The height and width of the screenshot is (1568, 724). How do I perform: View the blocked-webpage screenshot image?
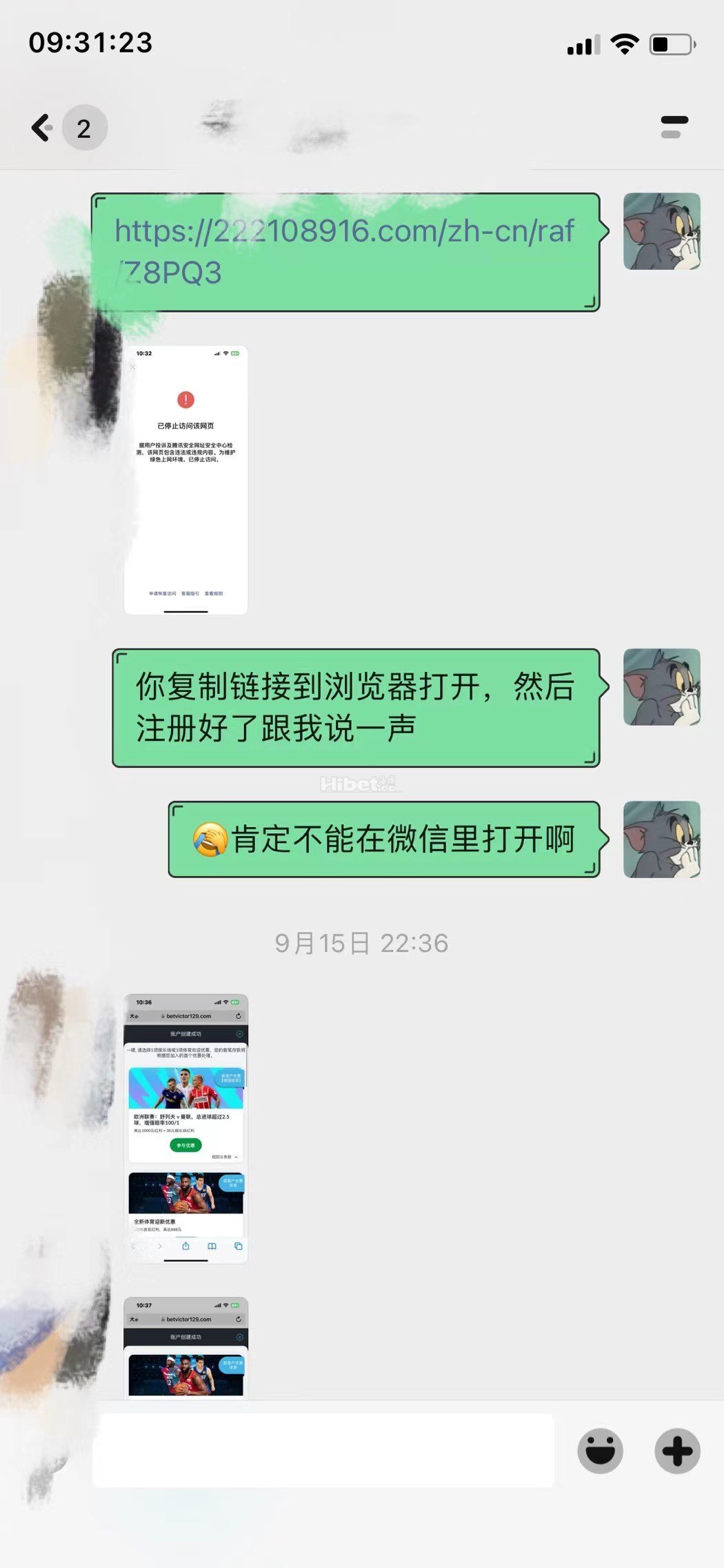click(x=185, y=479)
